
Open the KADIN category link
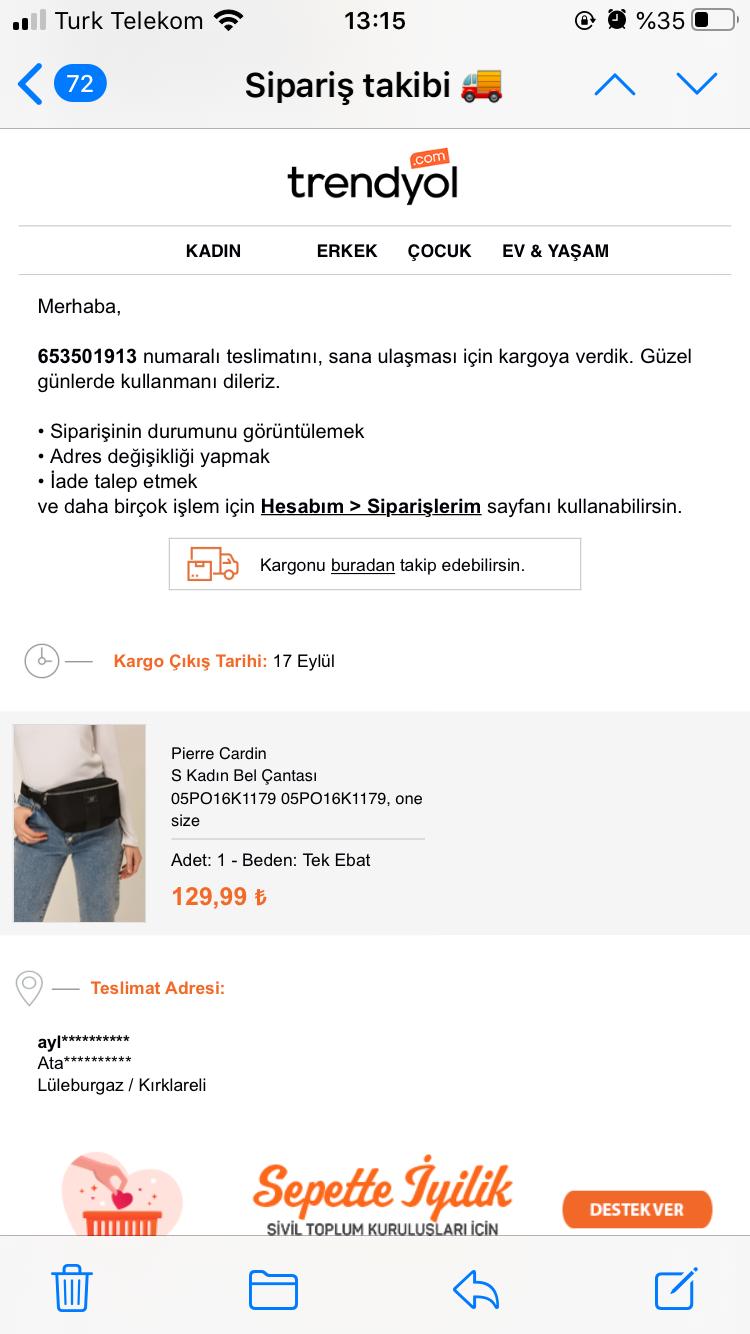(x=213, y=251)
